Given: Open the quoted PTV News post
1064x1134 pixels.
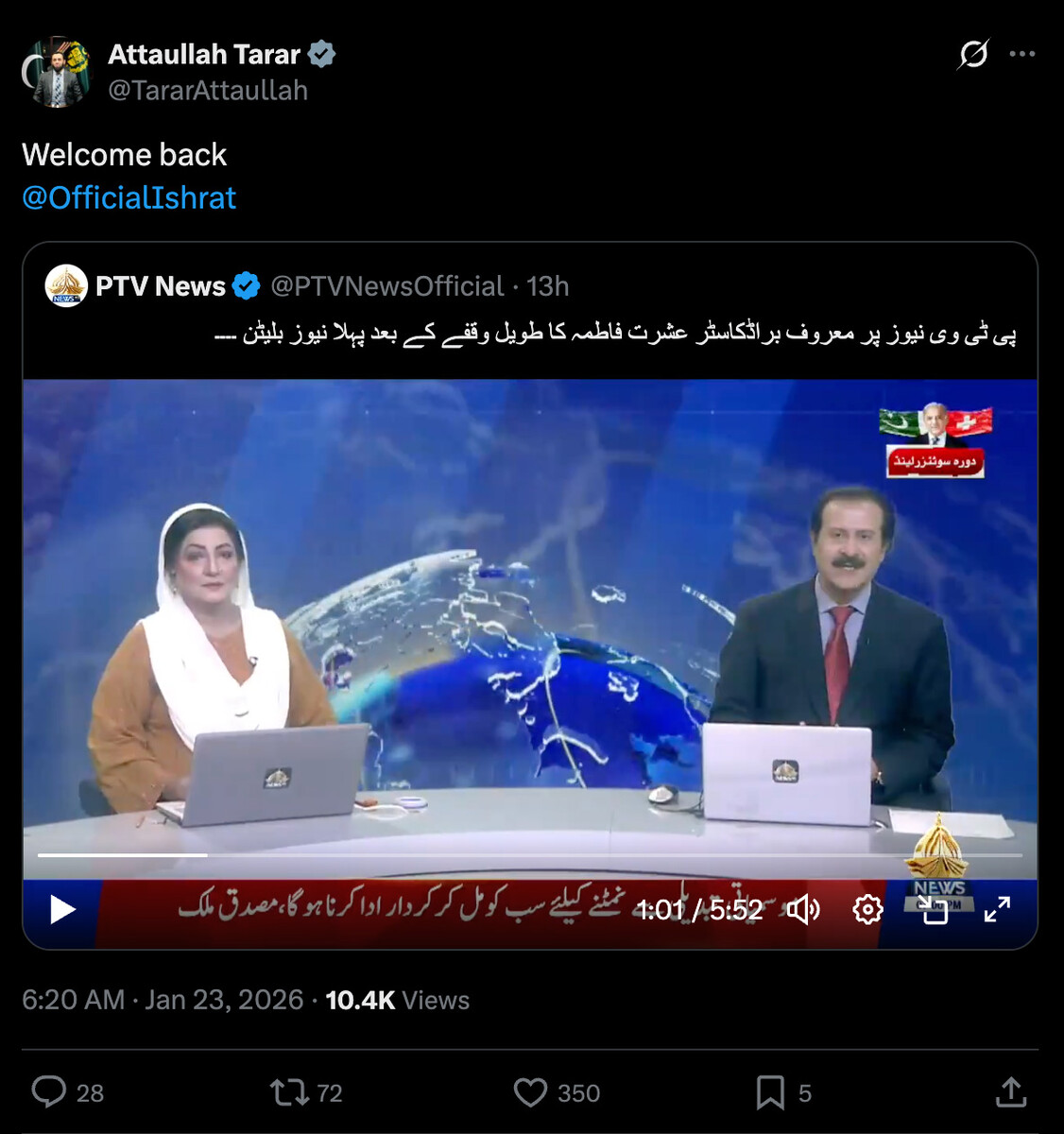Looking at the screenshot, I should click(614, 333).
